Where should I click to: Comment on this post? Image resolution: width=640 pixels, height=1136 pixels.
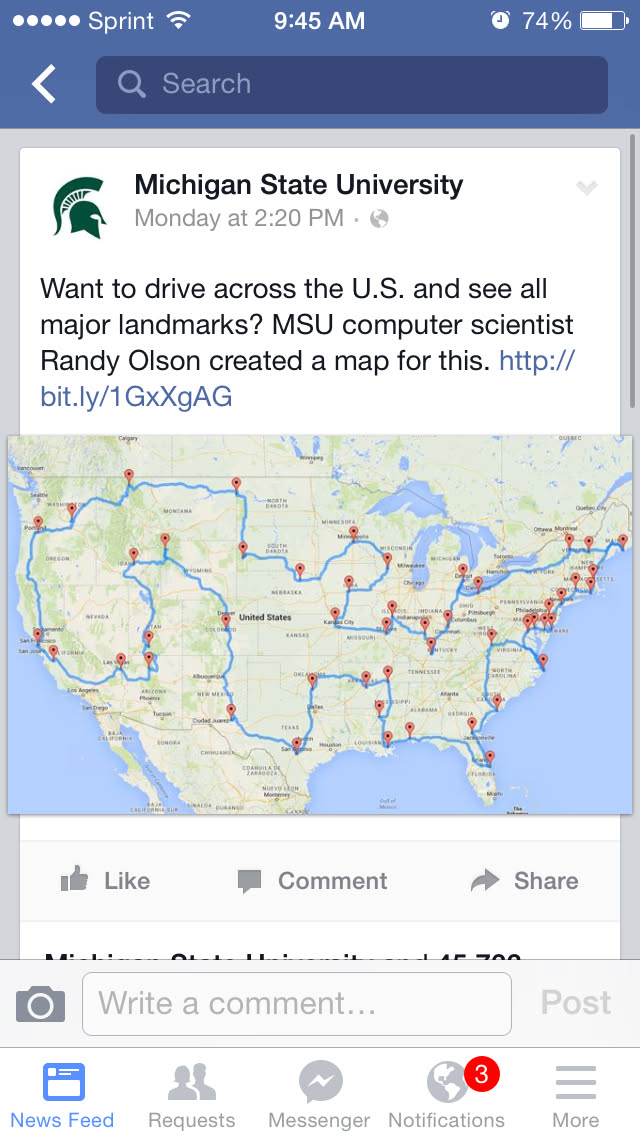(312, 881)
